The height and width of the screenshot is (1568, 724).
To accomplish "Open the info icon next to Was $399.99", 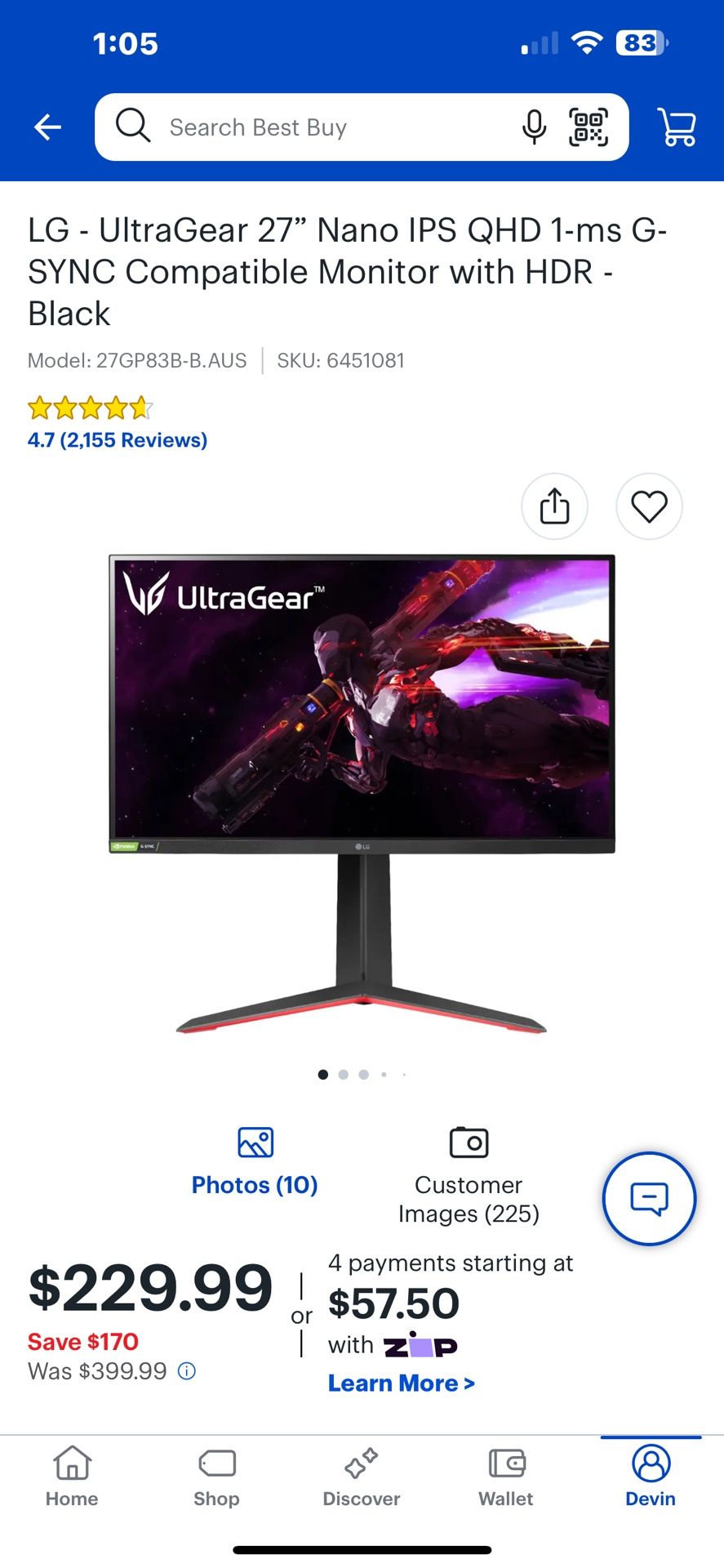I will pos(187,1371).
